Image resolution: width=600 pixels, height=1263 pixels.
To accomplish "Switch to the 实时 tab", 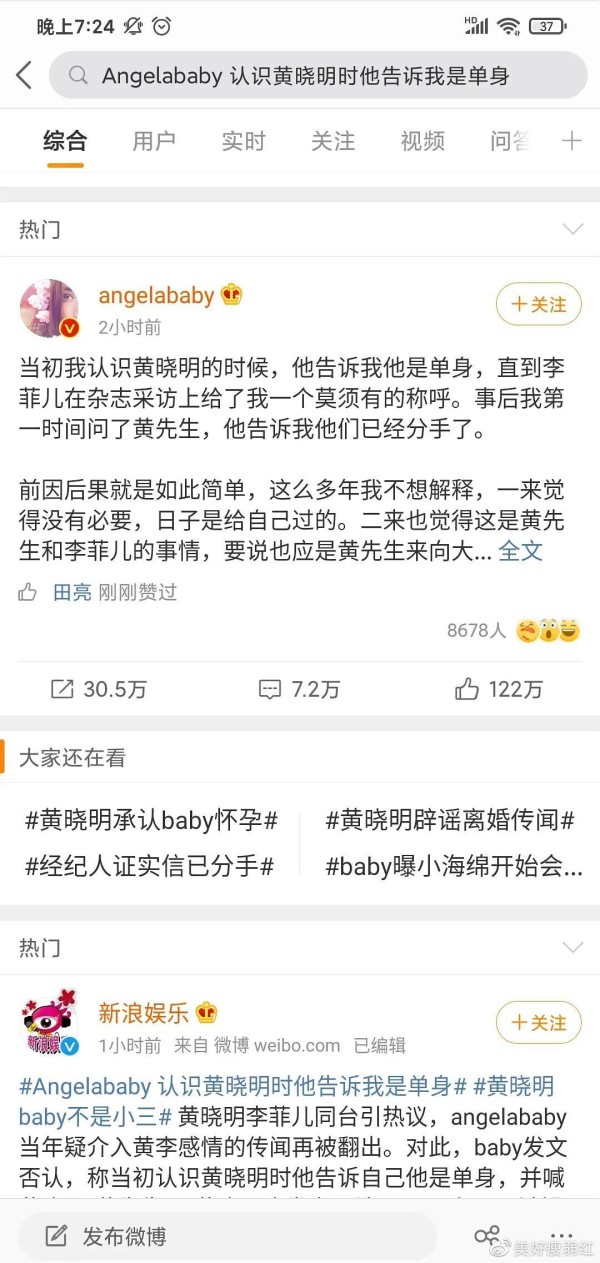I will click(243, 141).
